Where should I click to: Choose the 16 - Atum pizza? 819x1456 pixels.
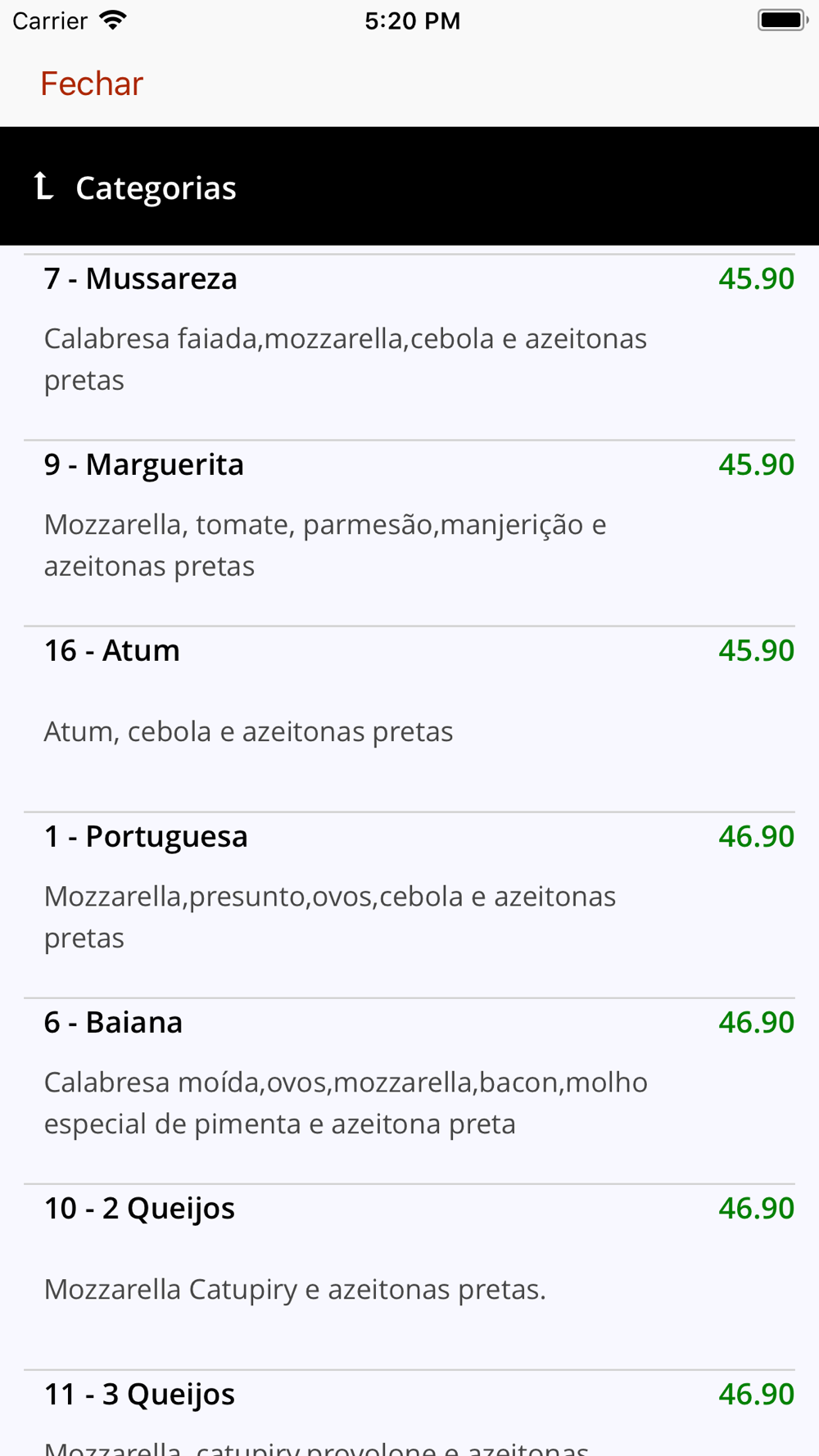click(409, 719)
